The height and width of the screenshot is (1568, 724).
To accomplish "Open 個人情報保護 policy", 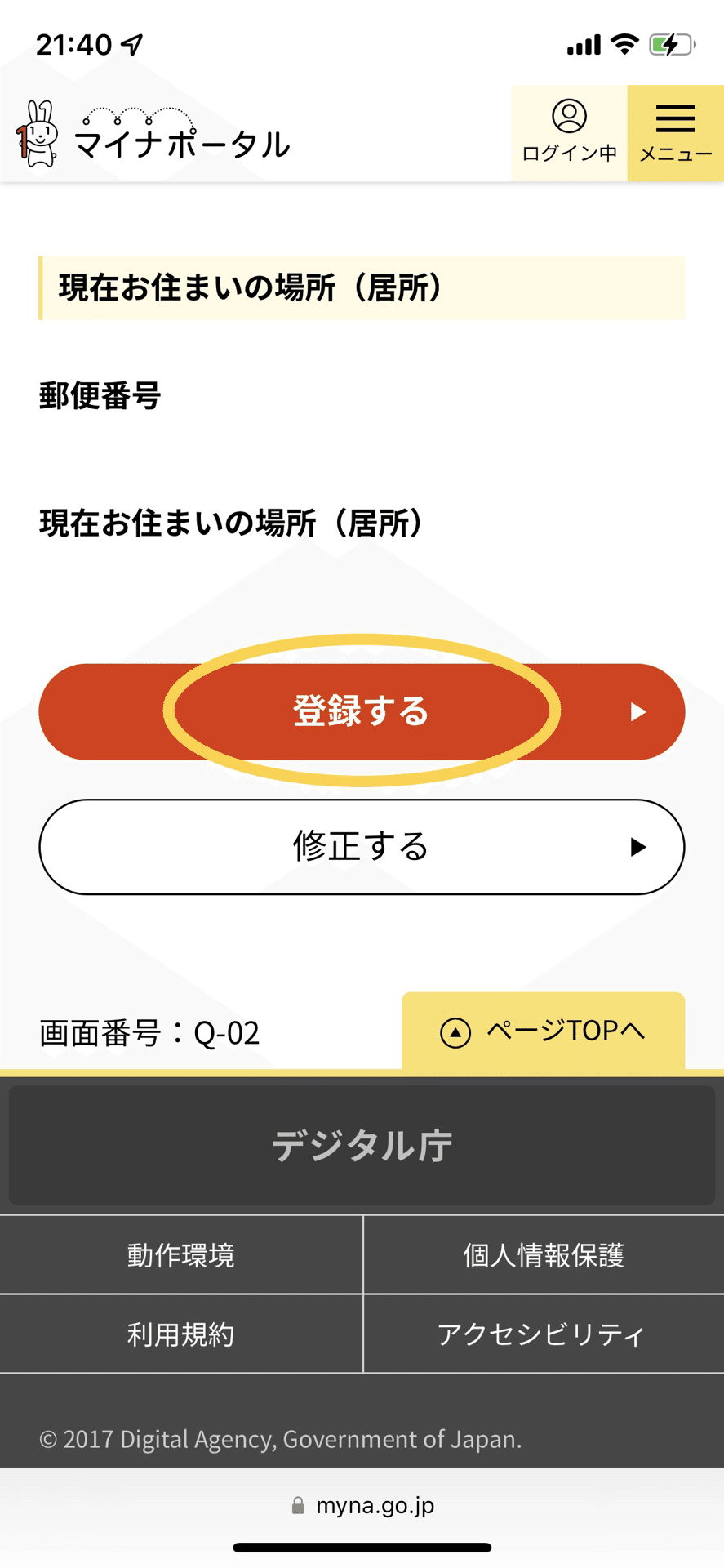I will tap(543, 1254).
